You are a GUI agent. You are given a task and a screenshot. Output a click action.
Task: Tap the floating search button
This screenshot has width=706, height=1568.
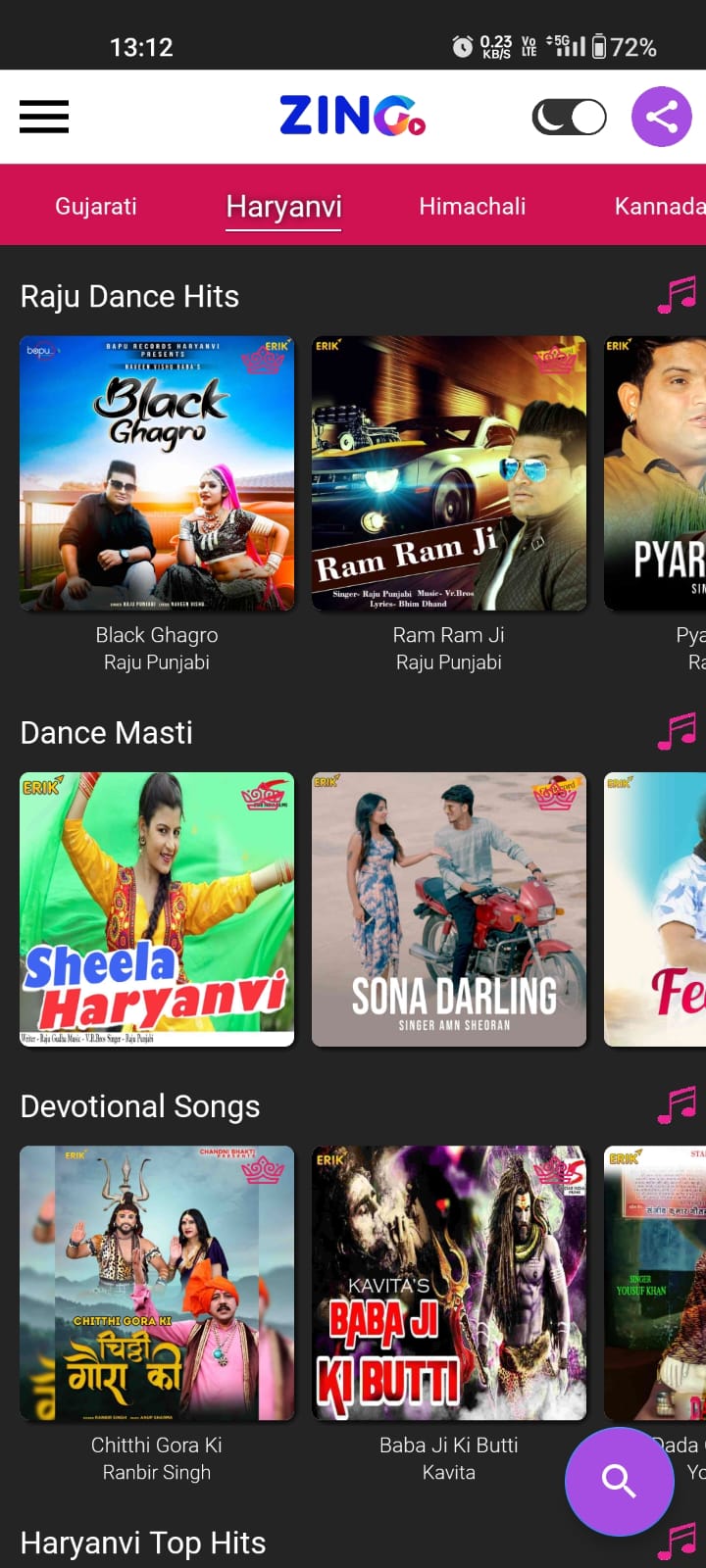(619, 1481)
